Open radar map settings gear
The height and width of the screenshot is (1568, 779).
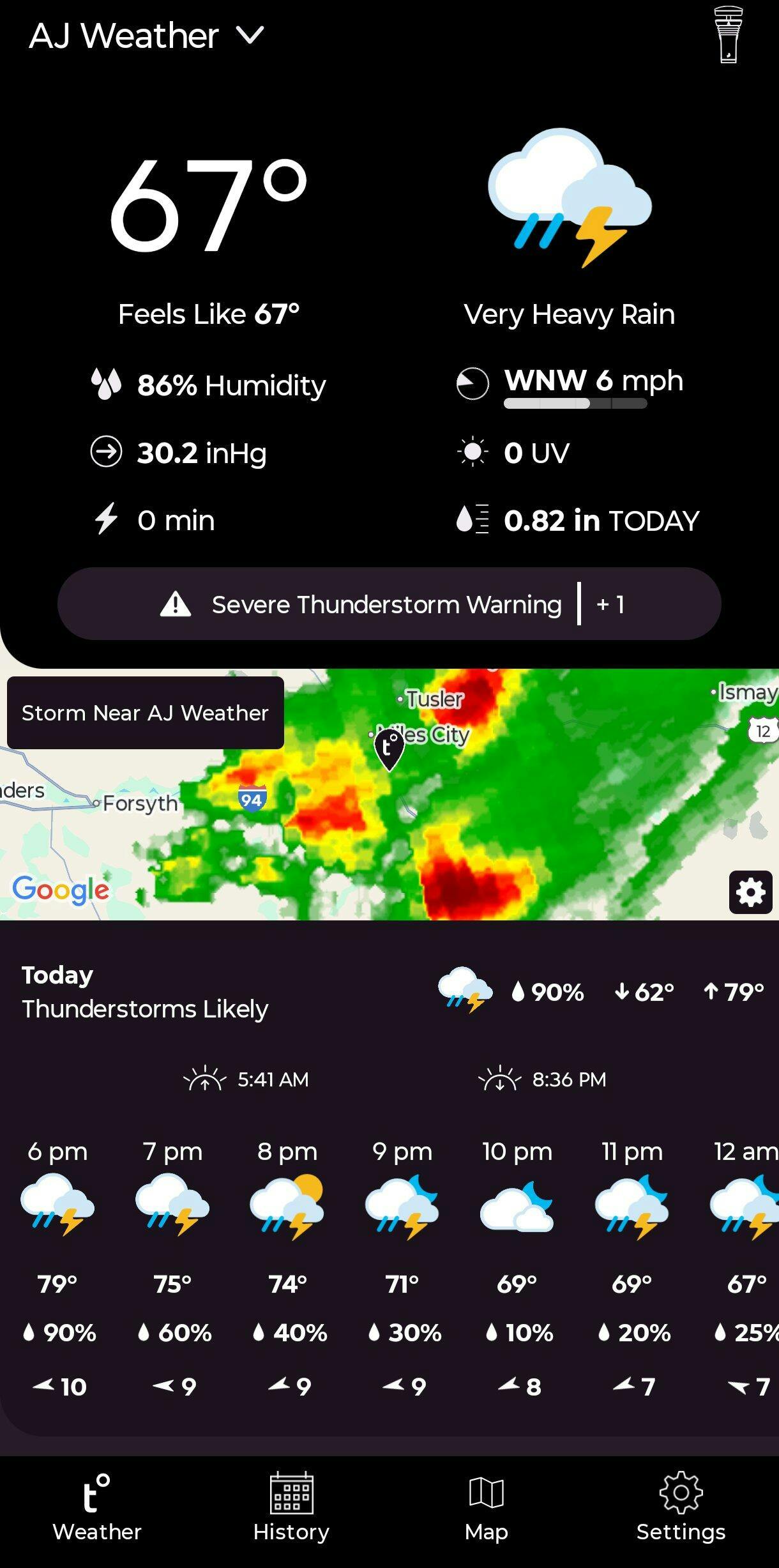pos(751,892)
